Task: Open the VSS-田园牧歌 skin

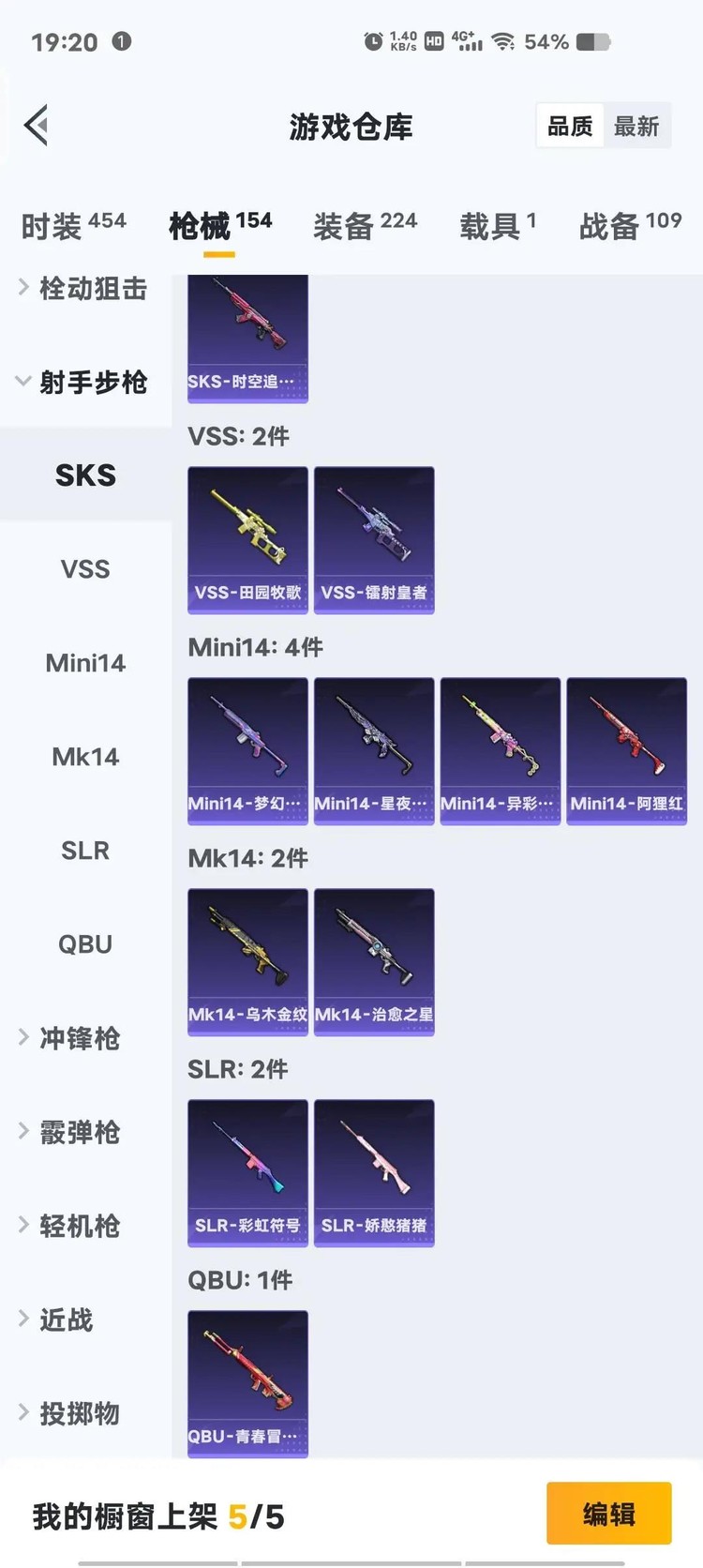Action: [247, 539]
